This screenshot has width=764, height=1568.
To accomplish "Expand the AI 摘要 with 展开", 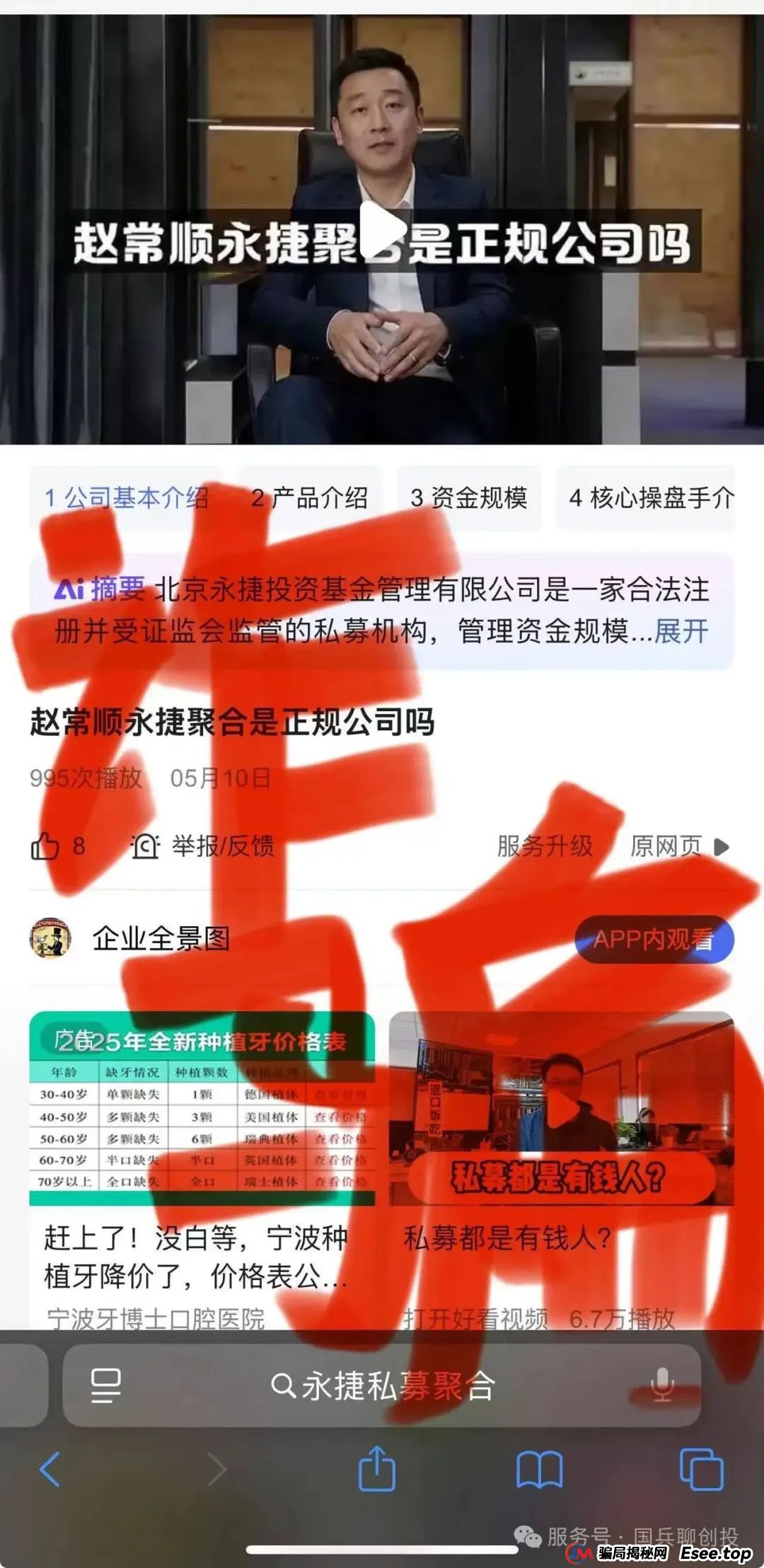I will coord(681,631).
